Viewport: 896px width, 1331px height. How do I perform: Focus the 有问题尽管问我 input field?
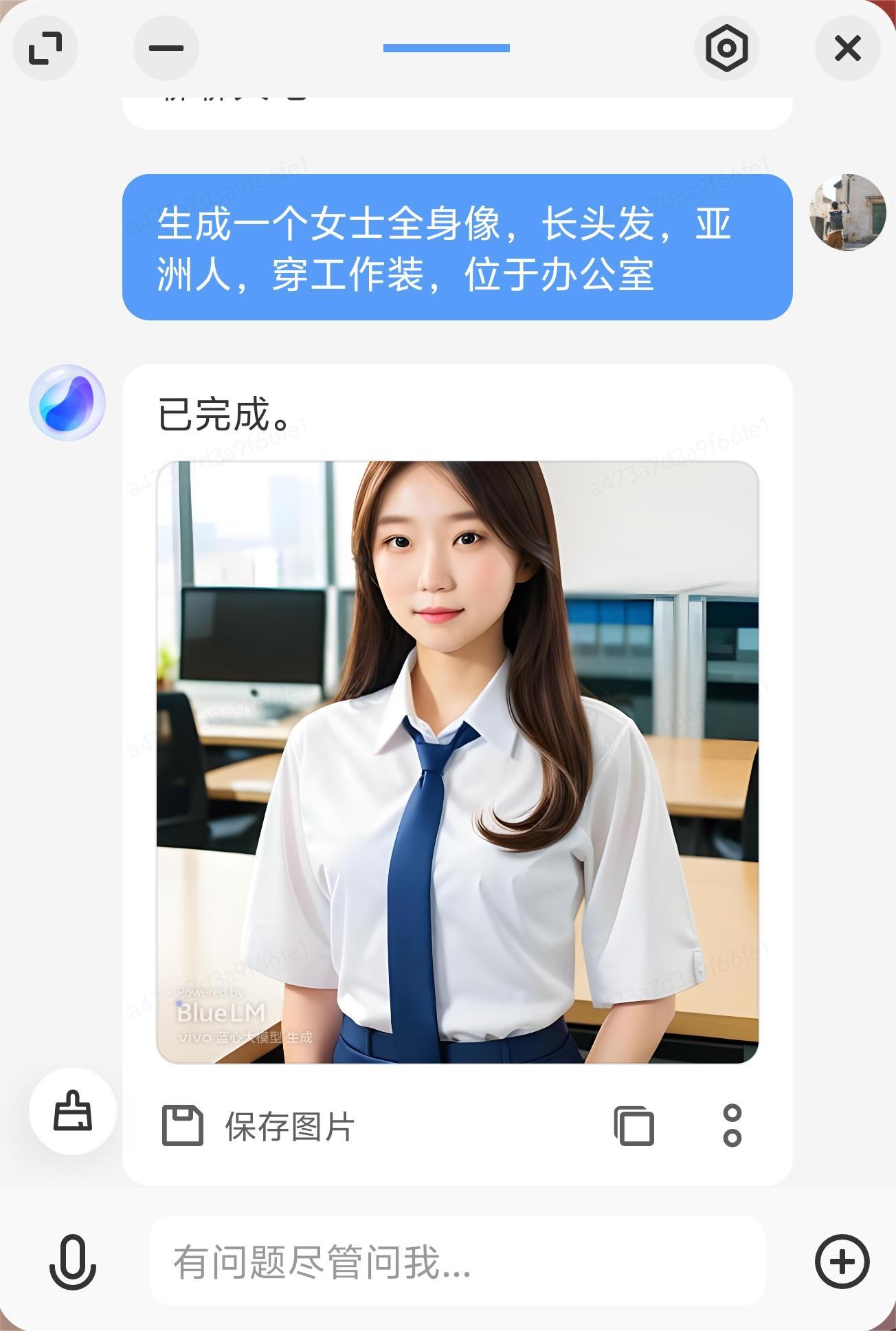point(457,1262)
